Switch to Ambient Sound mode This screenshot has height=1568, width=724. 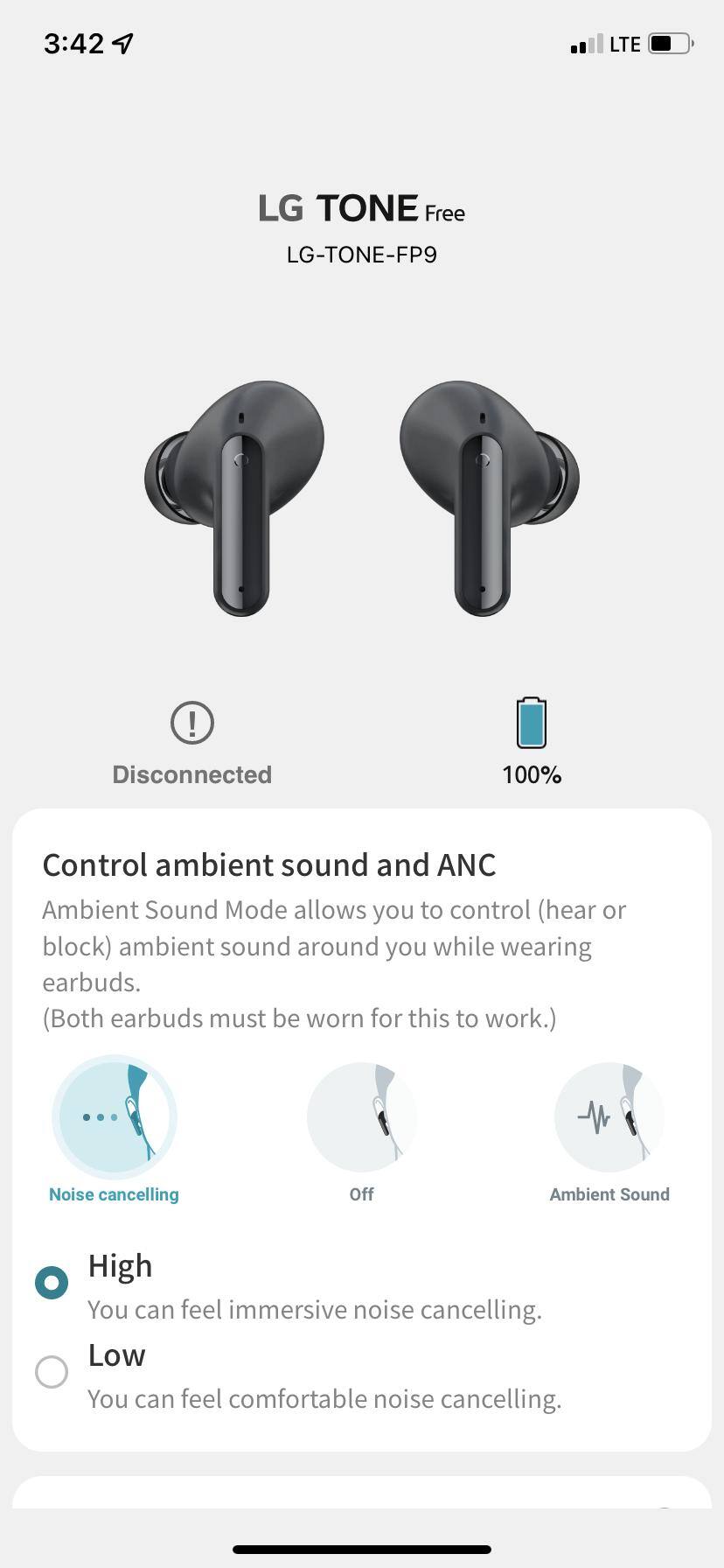(x=609, y=1118)
